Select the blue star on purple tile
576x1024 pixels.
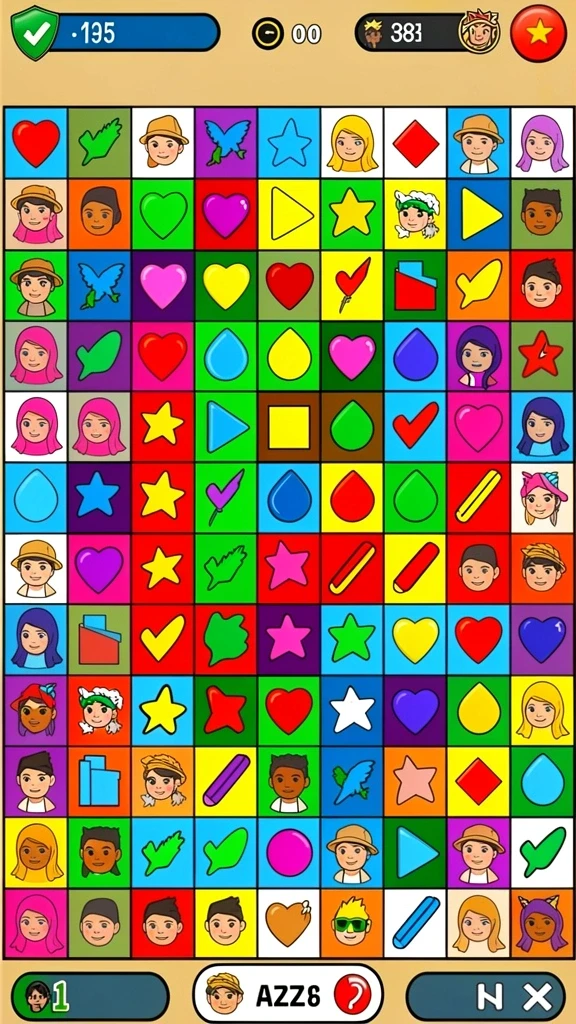coord(99,498)
